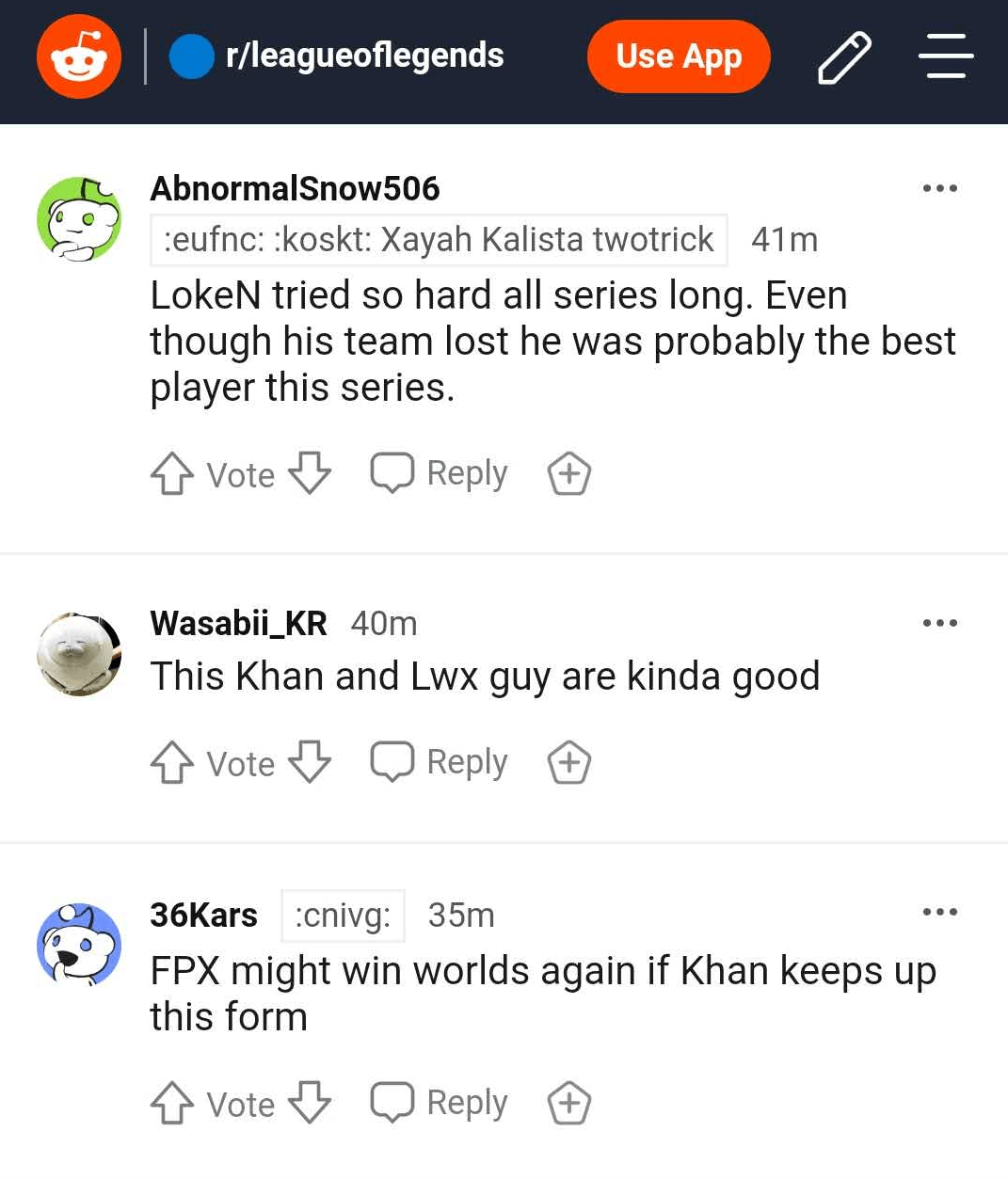Give an award to AbnormalSnow506's comment
The width and height of the screenshot is (1008, 1179).
pyautogui.click(x=569, y=473)
